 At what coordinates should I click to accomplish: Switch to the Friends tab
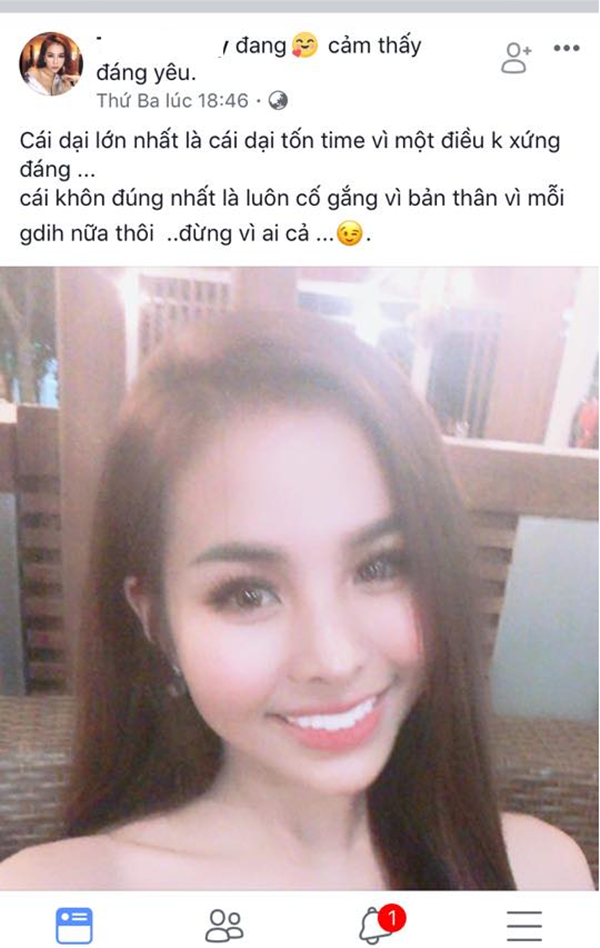click(x=224, y=924)
